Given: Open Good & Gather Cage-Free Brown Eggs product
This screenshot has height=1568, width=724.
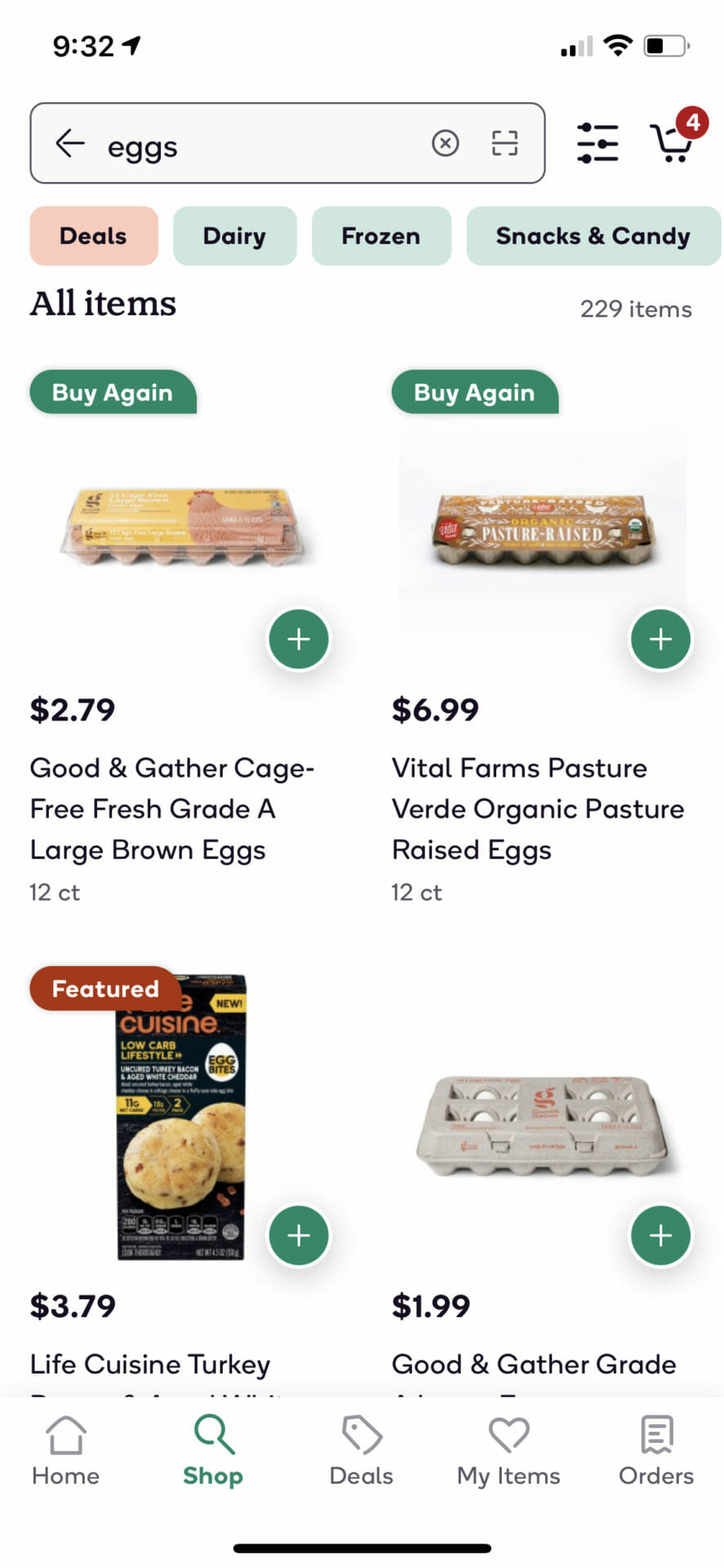Looking at the screenshot, I should point(171,808).
